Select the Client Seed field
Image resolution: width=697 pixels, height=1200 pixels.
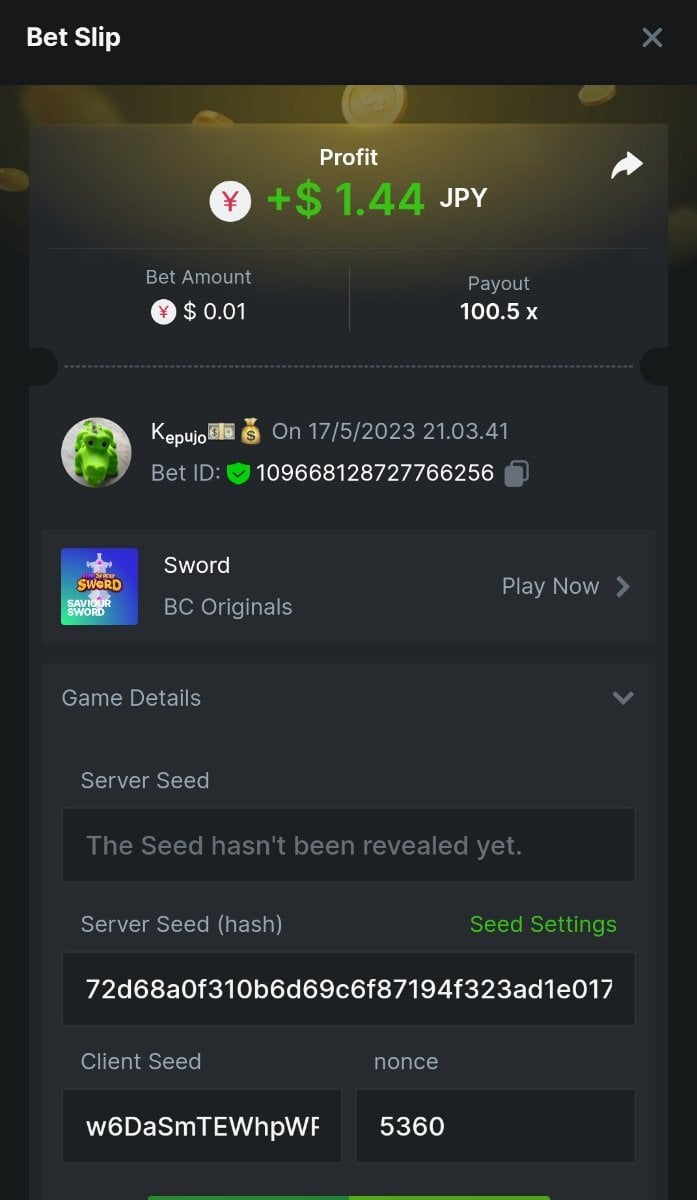pos(201,1126)
